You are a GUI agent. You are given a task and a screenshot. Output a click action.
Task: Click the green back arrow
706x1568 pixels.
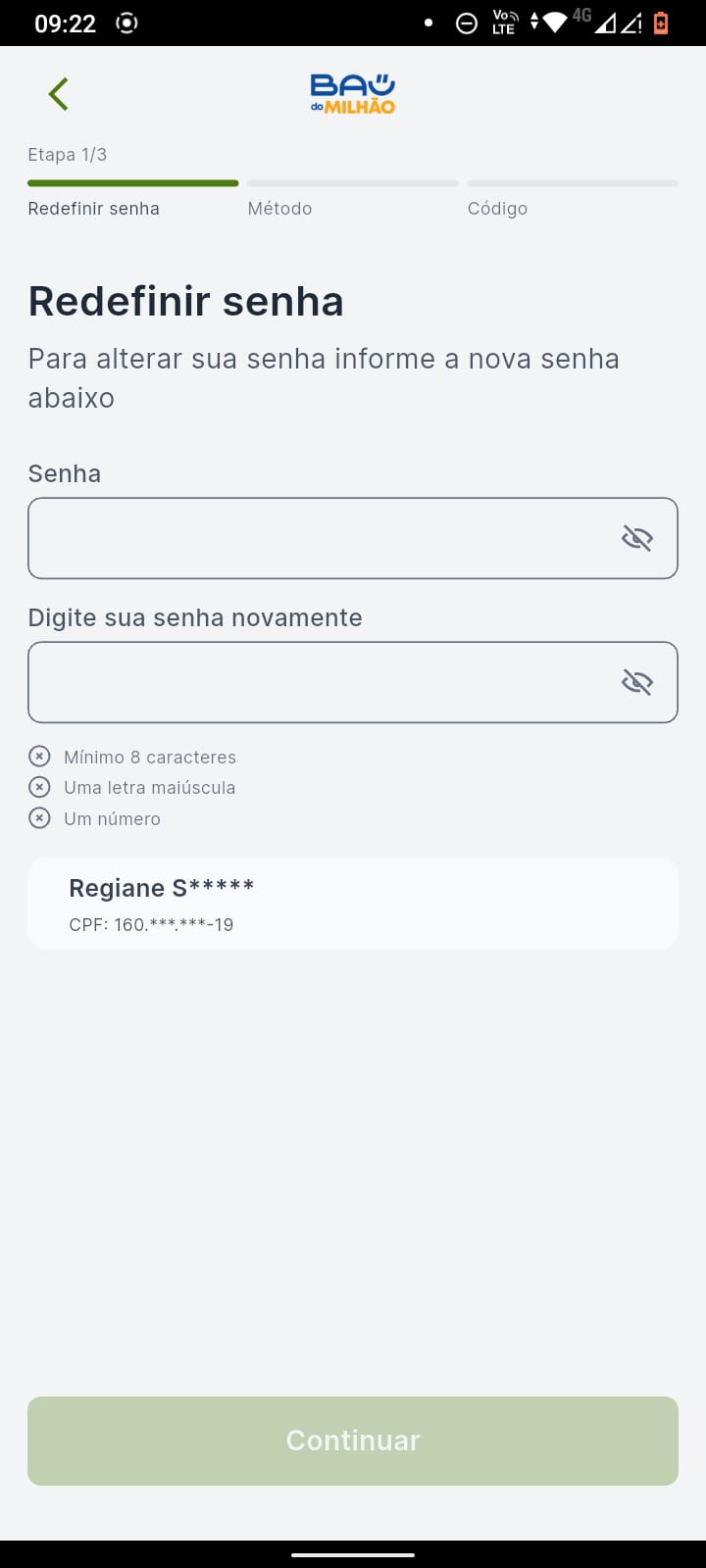click(58, 93)
